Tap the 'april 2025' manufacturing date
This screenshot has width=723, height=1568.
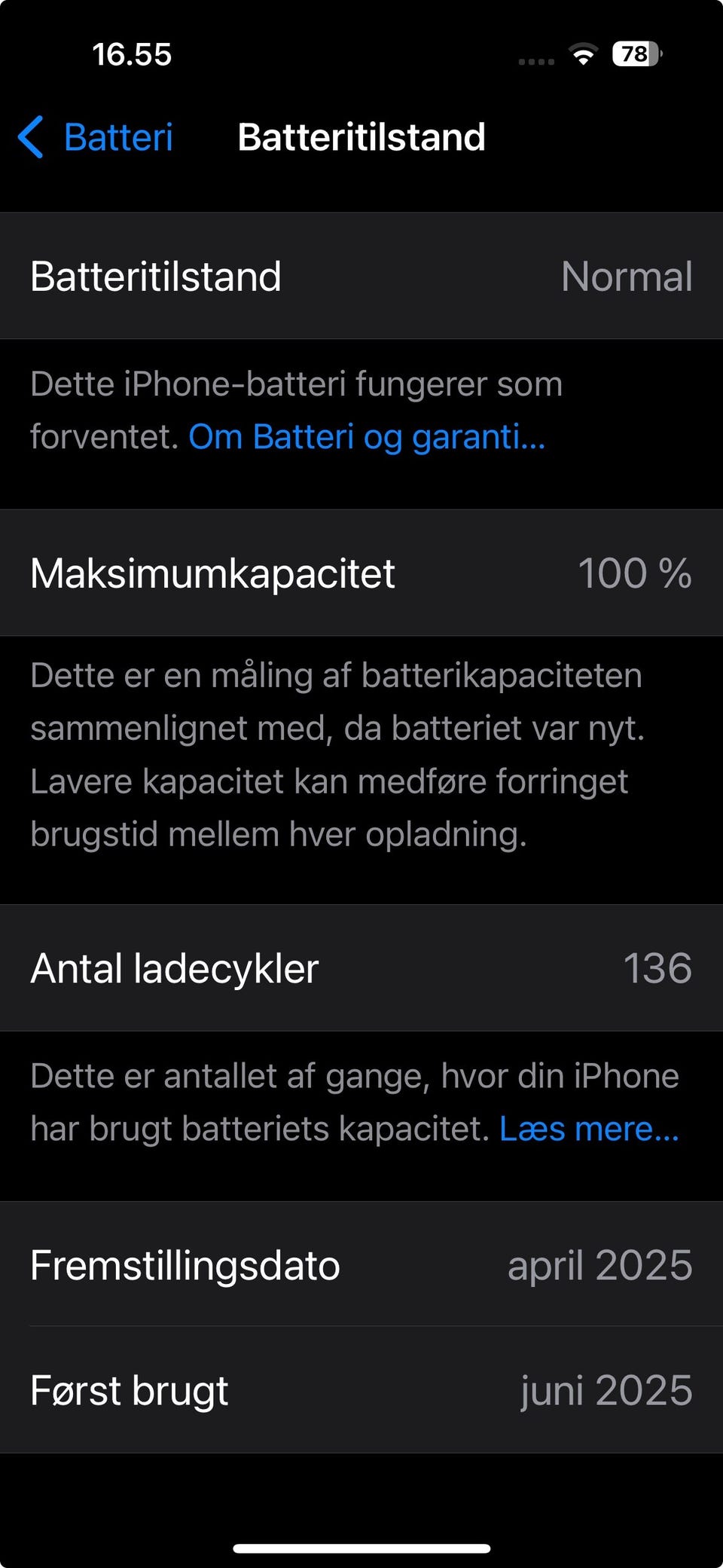click(600, 1265)
